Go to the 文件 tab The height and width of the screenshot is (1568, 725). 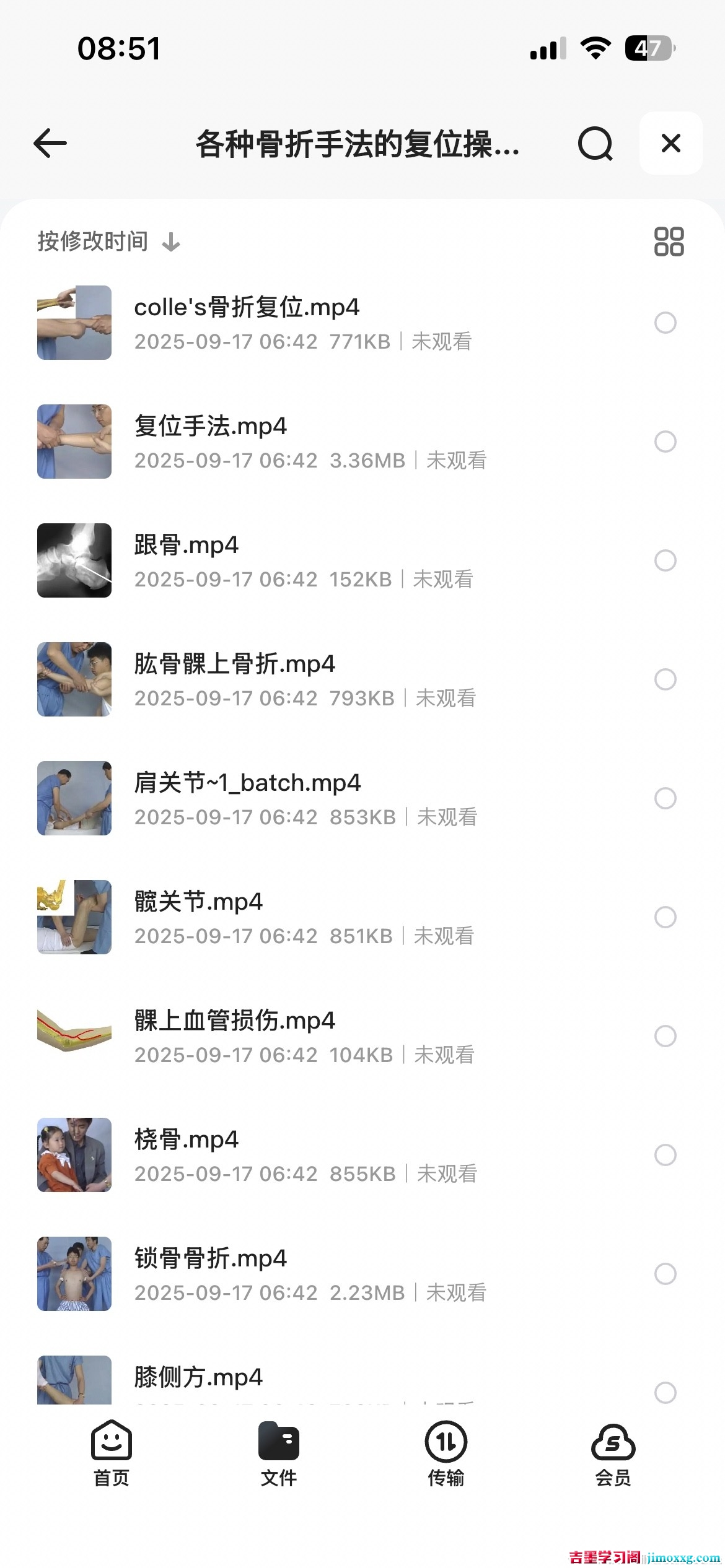point(279,1453)
